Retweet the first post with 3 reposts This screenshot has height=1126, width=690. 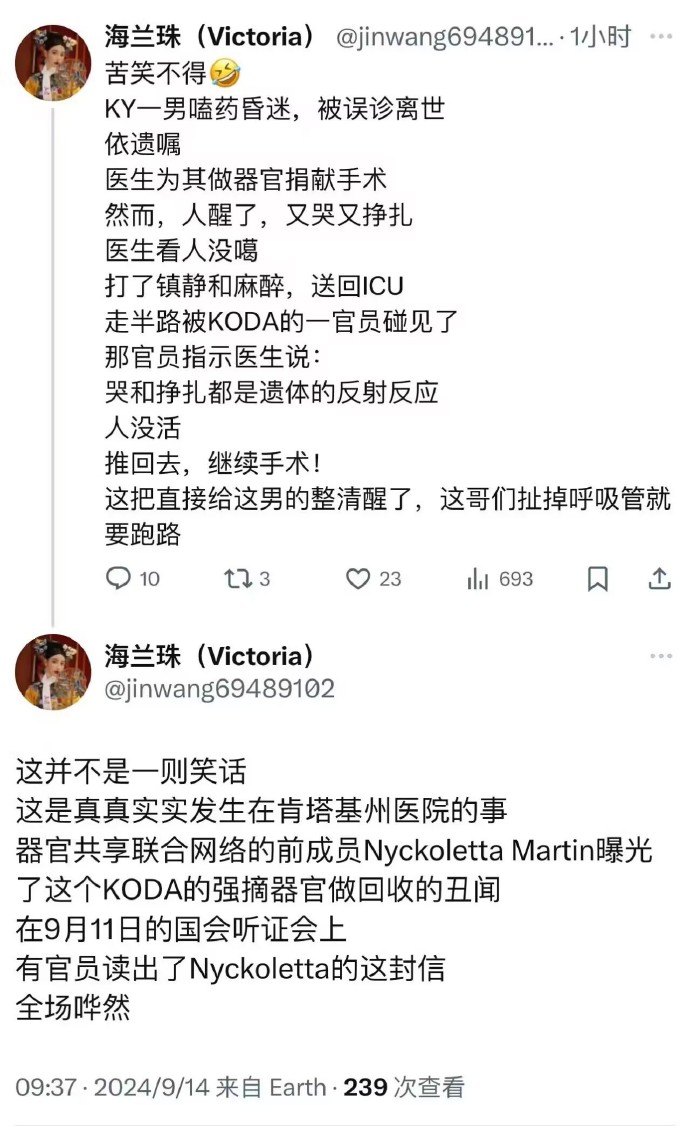[x=239, y=579]
